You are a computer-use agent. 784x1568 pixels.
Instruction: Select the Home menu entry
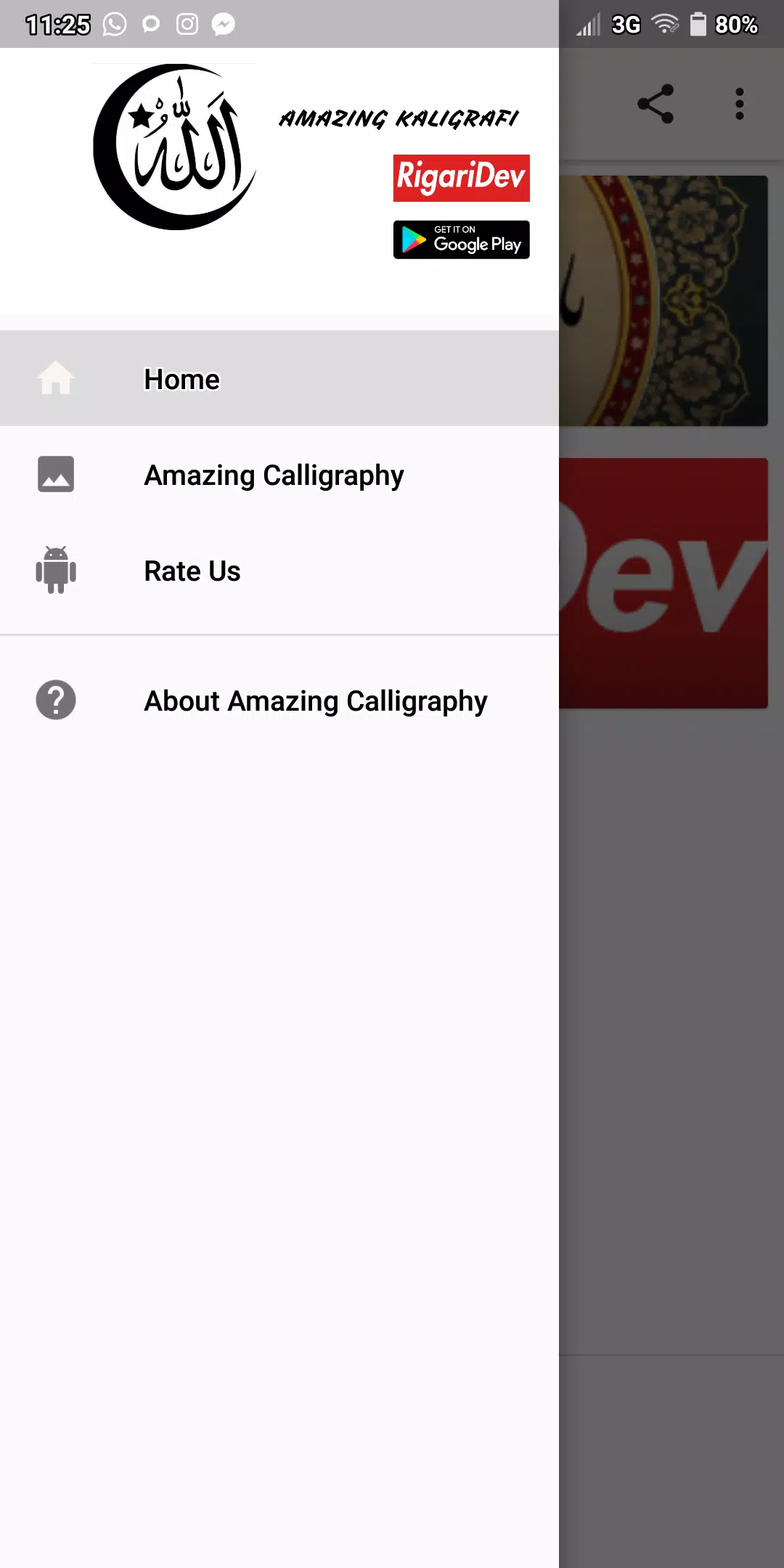coord(181,377)
